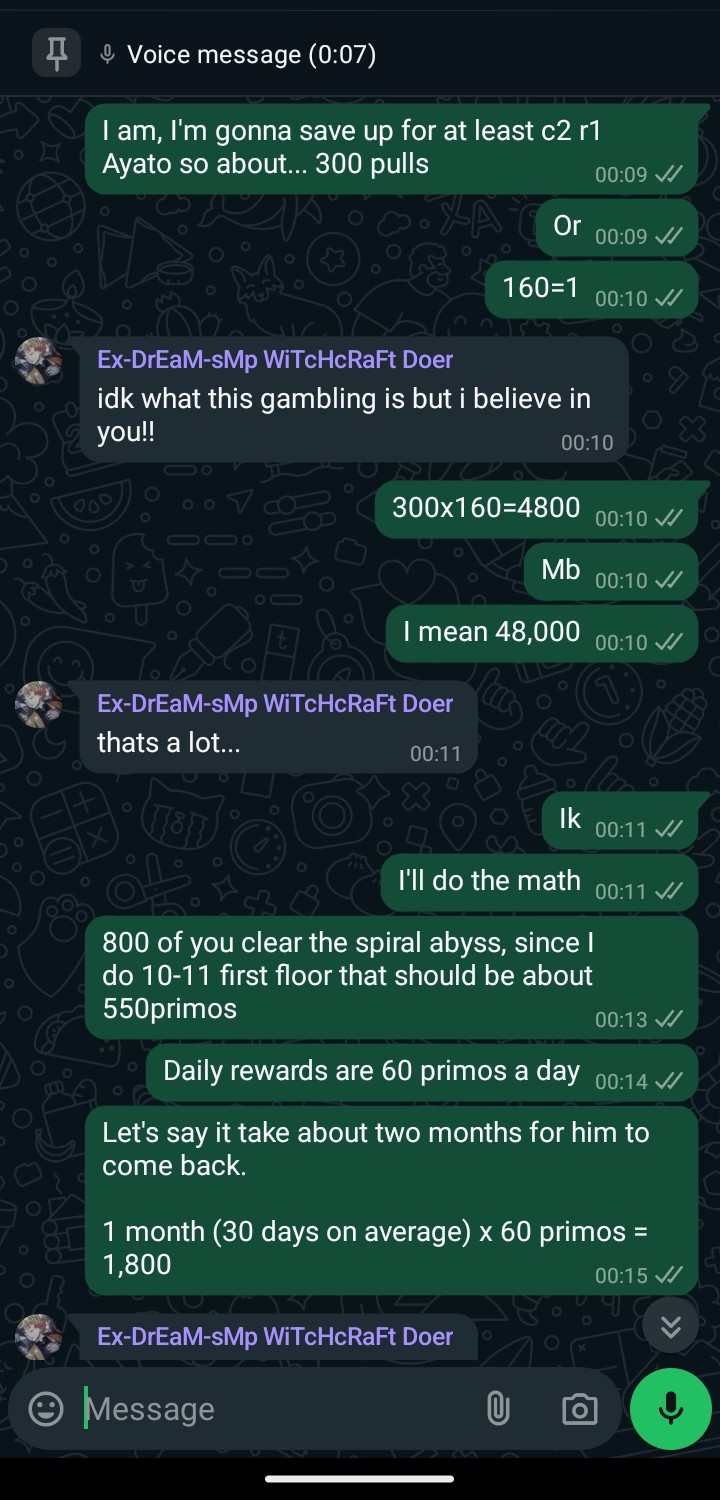
Task: Tap the contact avatar next to 'idk what this gambling is'
Action: click(40, 360)
